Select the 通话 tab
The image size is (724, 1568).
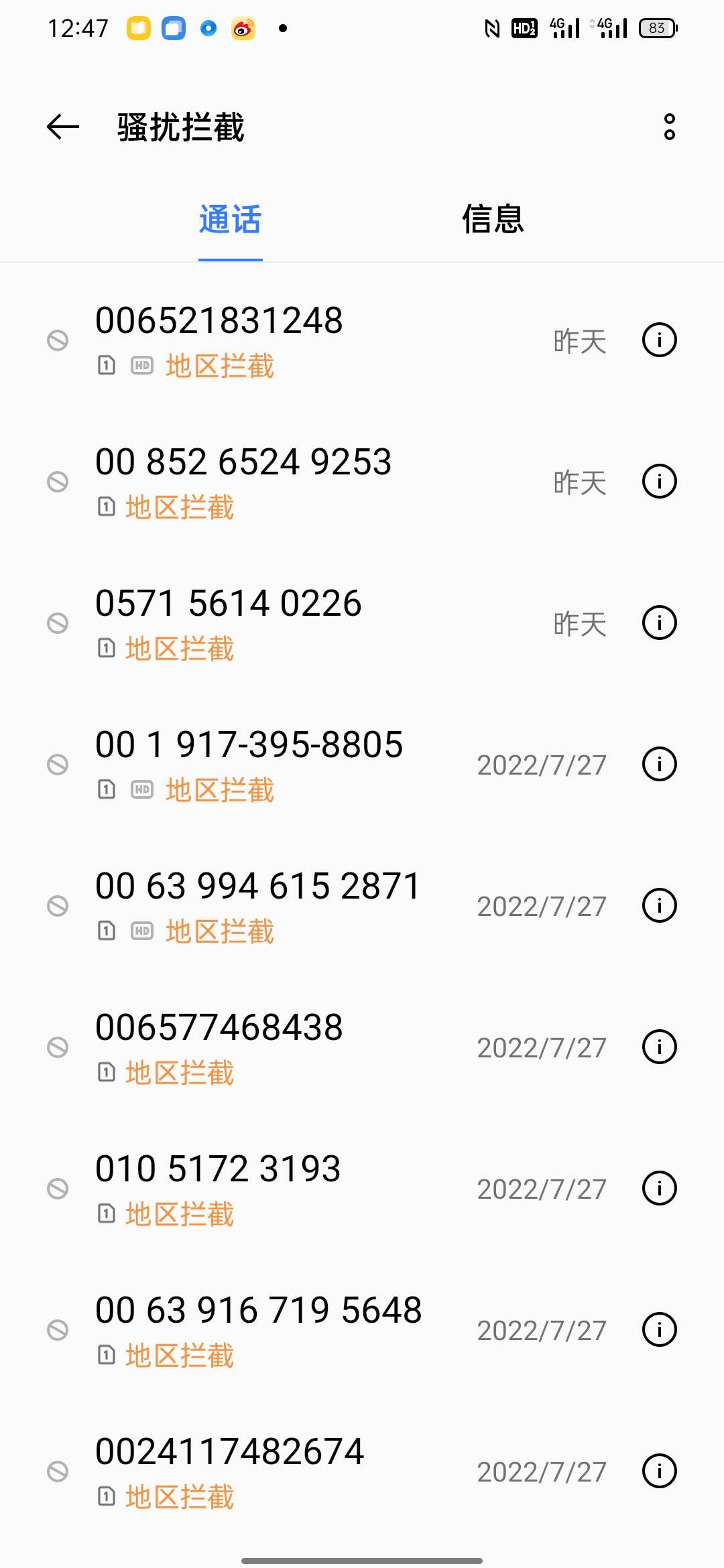[230, 219]
